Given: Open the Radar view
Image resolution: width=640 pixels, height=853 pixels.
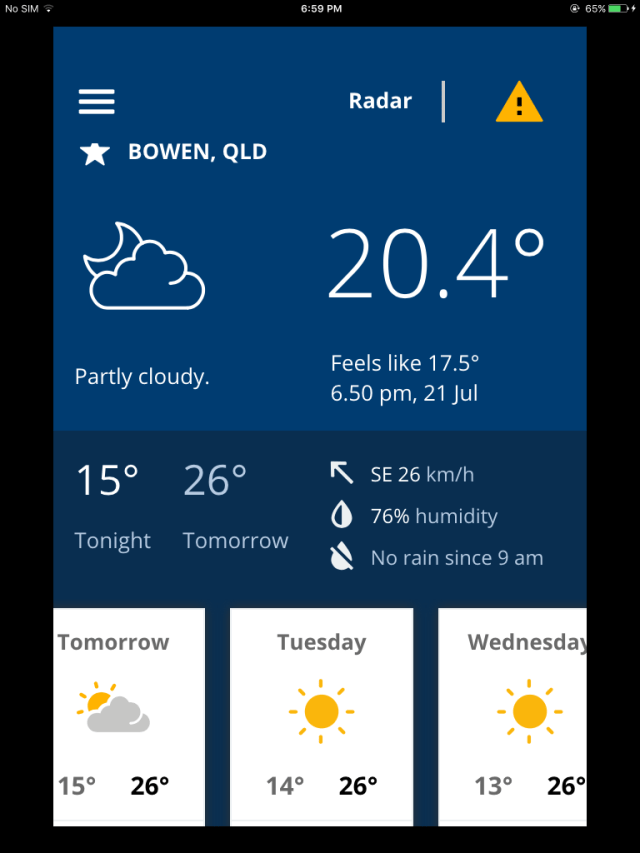Looking at the screenshot, I should (x=380, y=101).
